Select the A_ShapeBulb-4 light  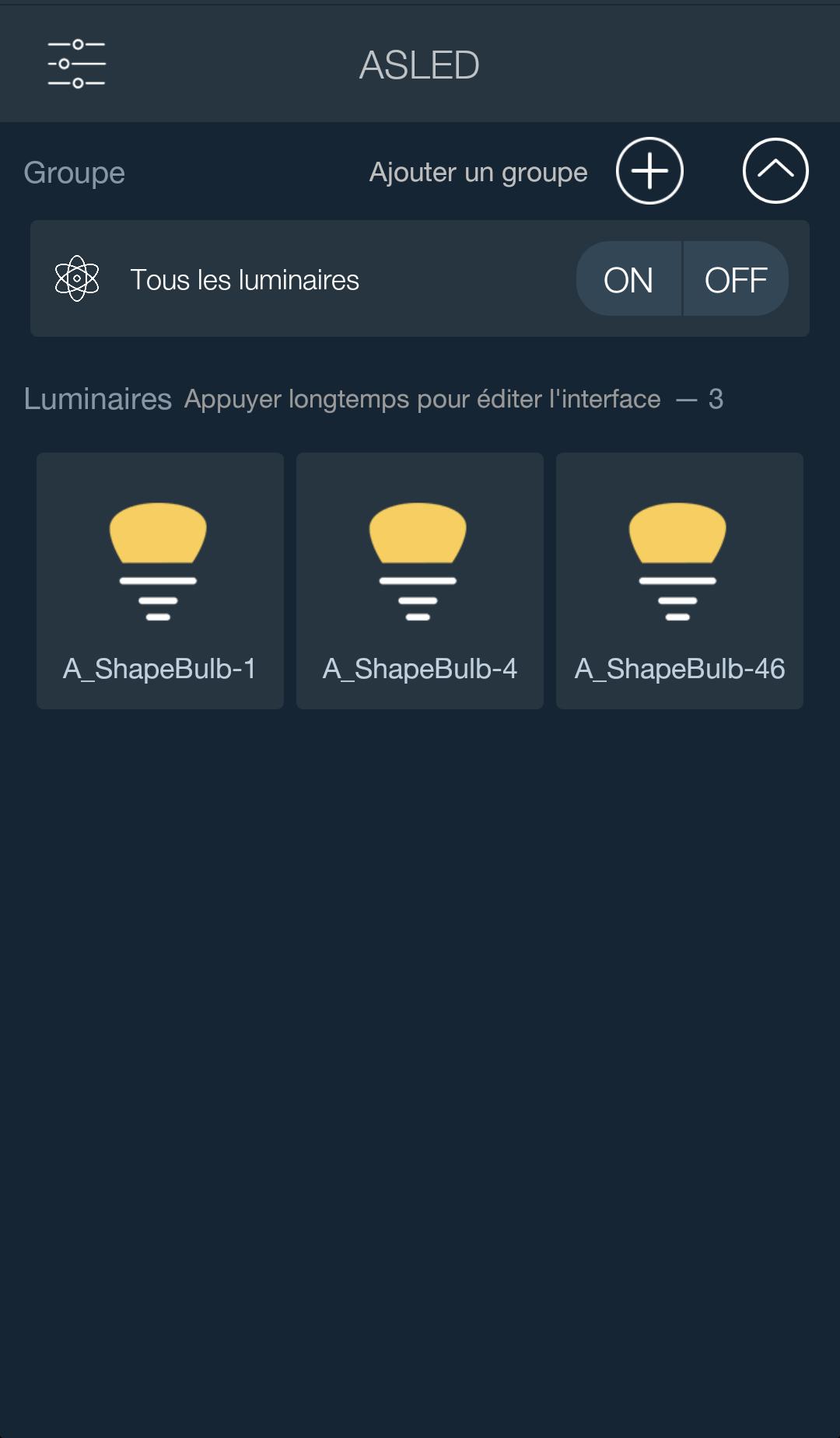419,580
